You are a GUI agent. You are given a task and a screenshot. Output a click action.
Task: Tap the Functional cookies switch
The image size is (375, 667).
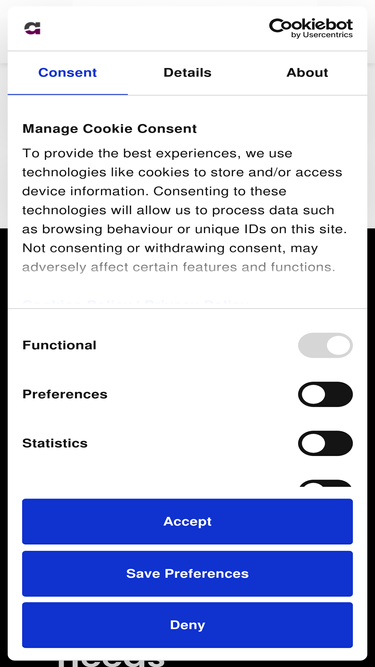pos(325,345)
